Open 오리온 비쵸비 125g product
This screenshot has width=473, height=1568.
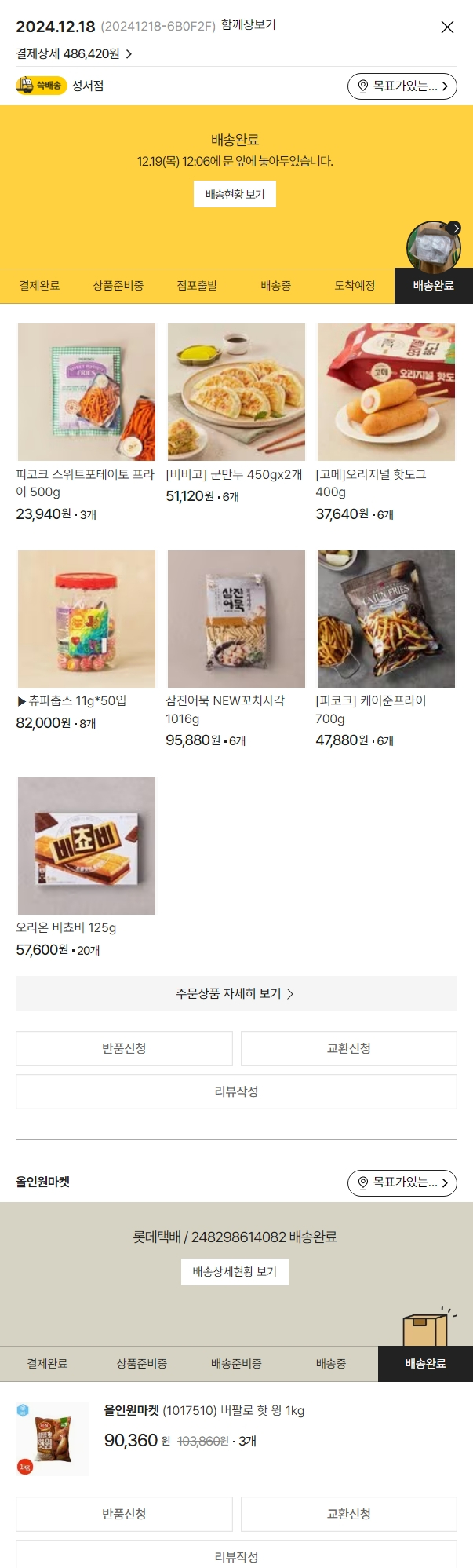(86, 846)
